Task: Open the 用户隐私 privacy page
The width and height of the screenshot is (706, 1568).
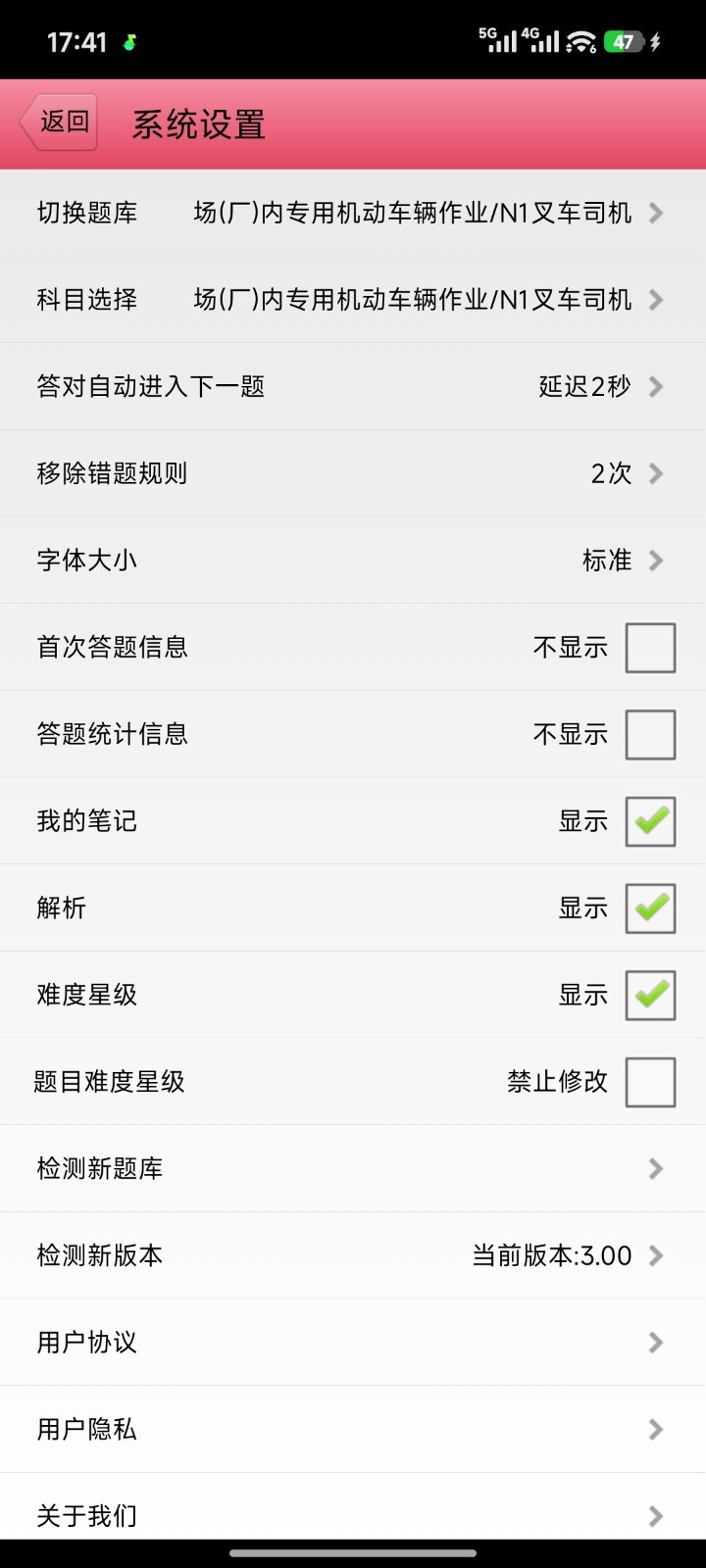Action: pos(353,1429)
